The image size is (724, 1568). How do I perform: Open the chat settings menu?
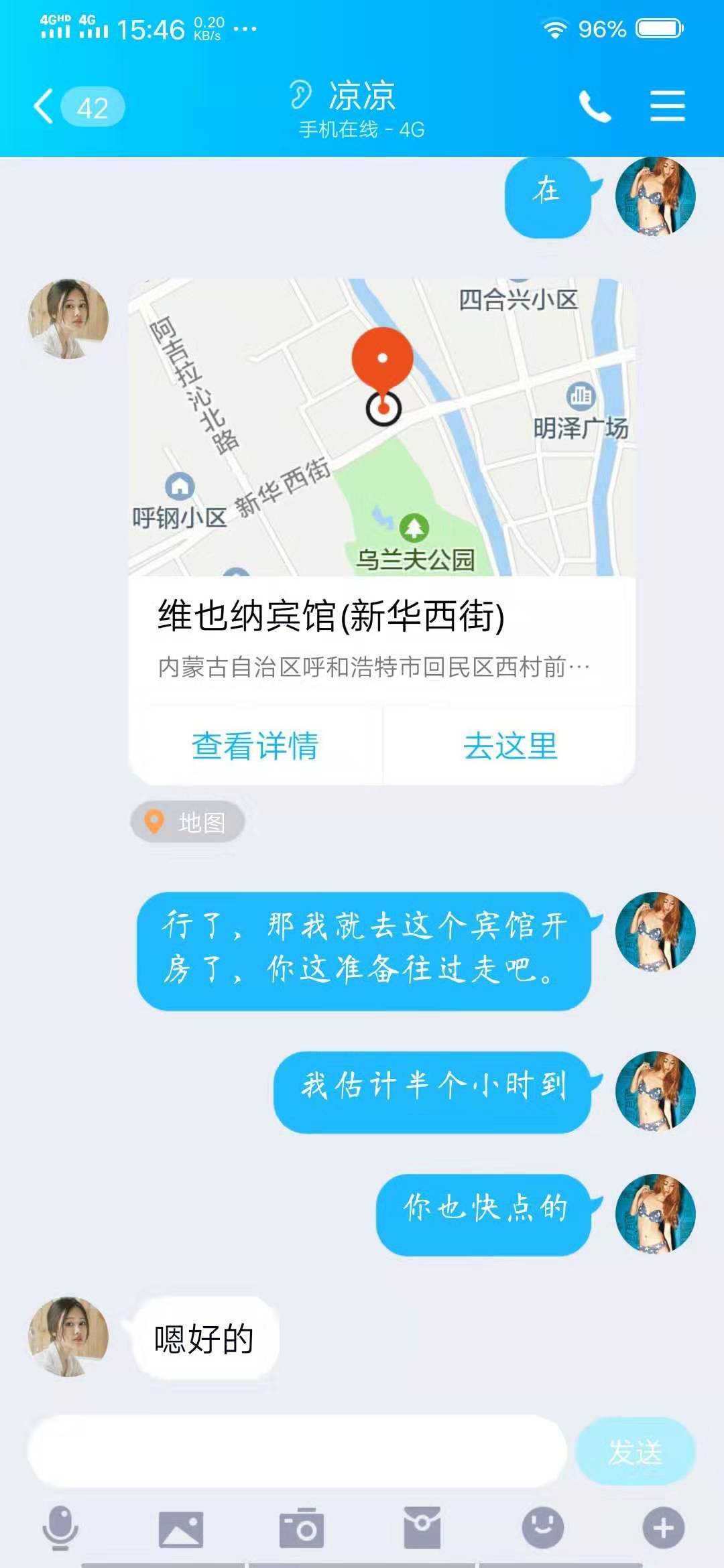click(x=667, y=107)
